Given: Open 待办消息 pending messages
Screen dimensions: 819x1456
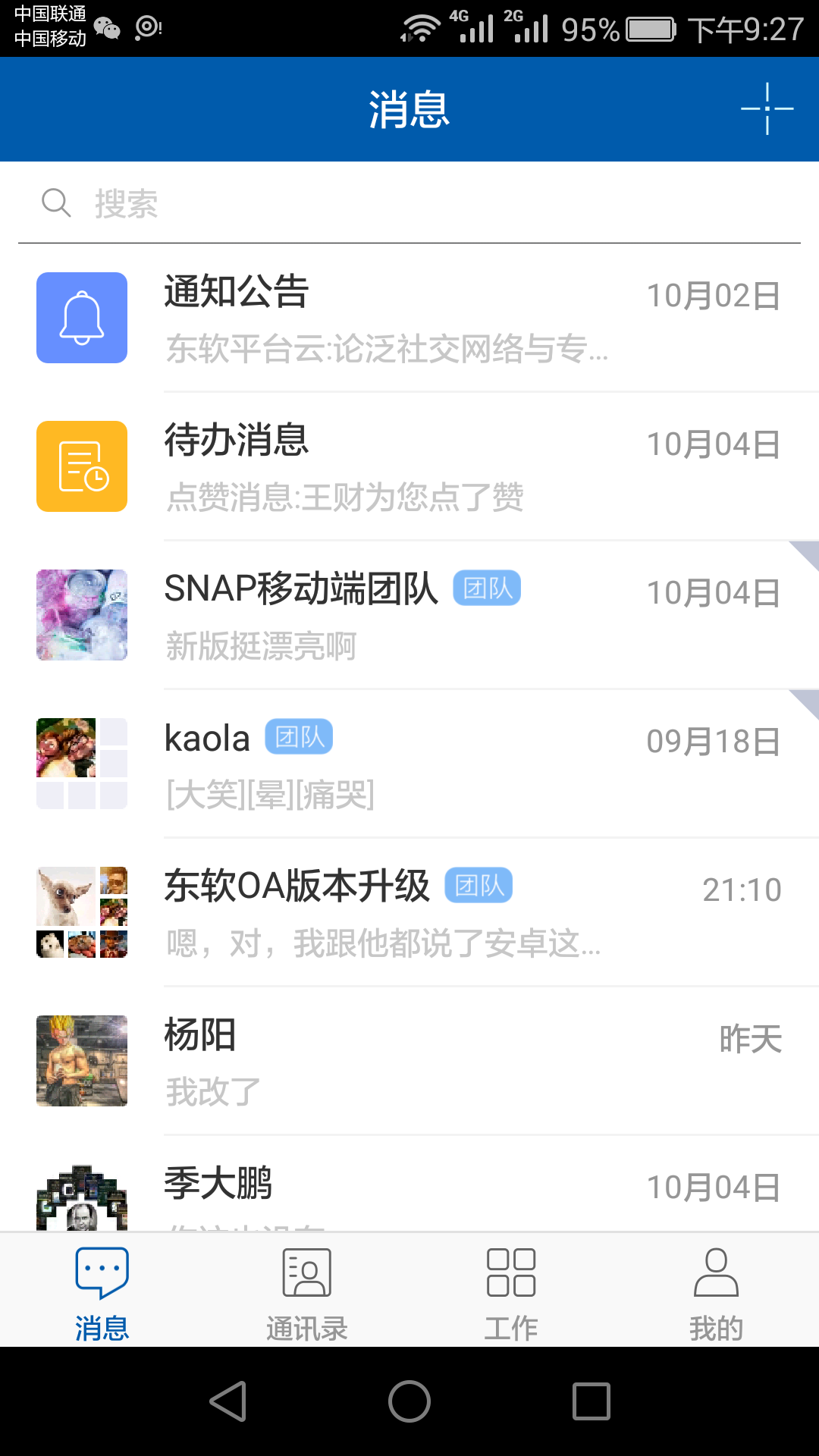Looking at the screenshot, I should tap(409, 467).
